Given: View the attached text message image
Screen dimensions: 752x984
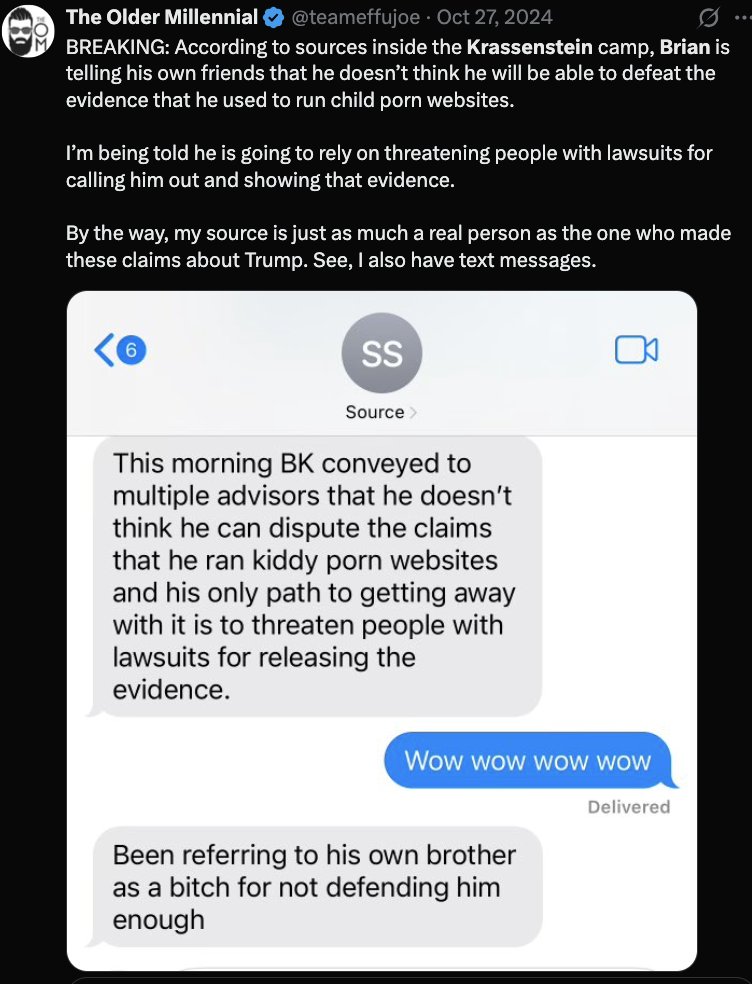Looking at the screenshot, I should click(381, 630).
